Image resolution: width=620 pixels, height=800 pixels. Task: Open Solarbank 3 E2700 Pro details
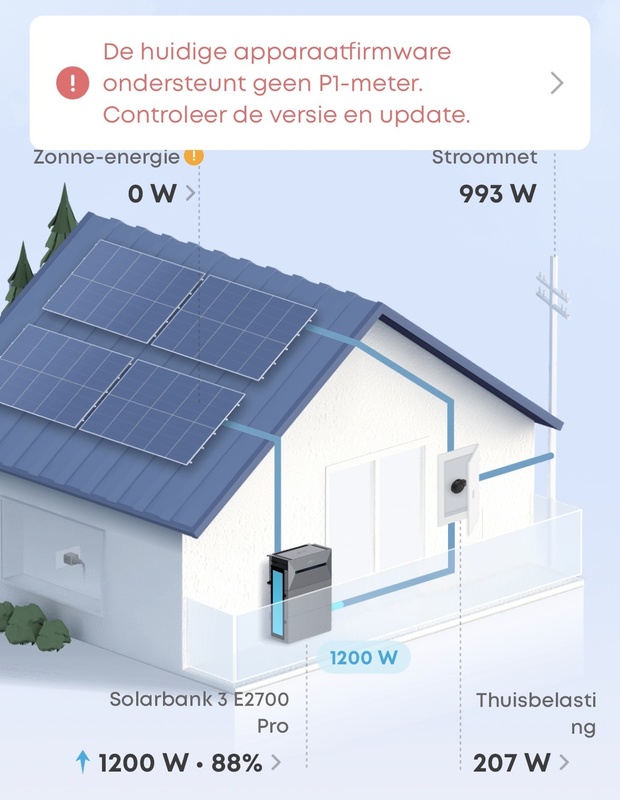point(180,763)
